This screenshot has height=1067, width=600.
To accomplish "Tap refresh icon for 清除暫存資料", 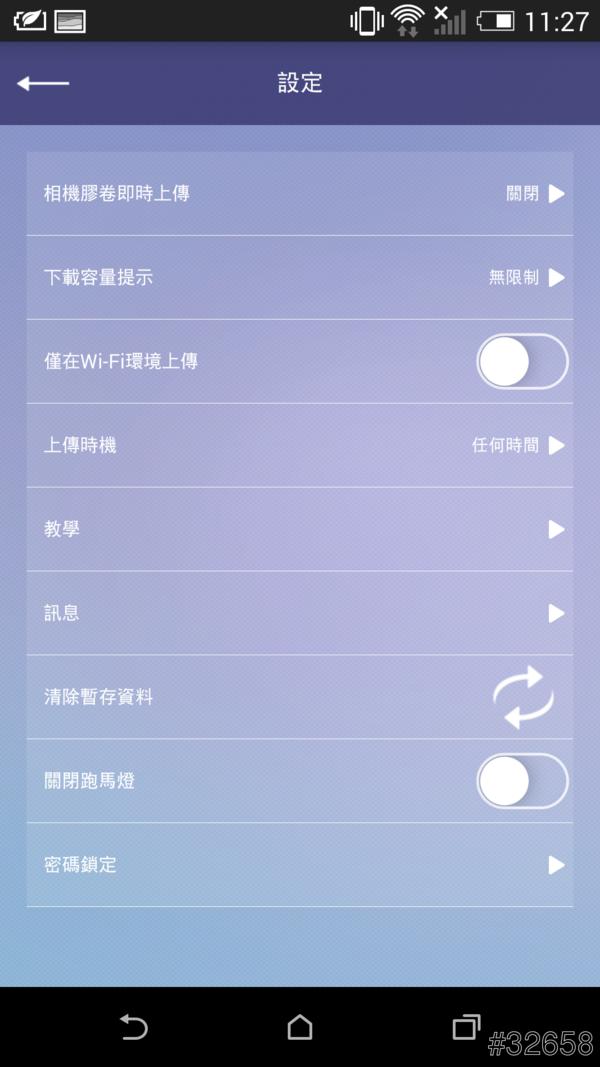I will click(523, 697).
